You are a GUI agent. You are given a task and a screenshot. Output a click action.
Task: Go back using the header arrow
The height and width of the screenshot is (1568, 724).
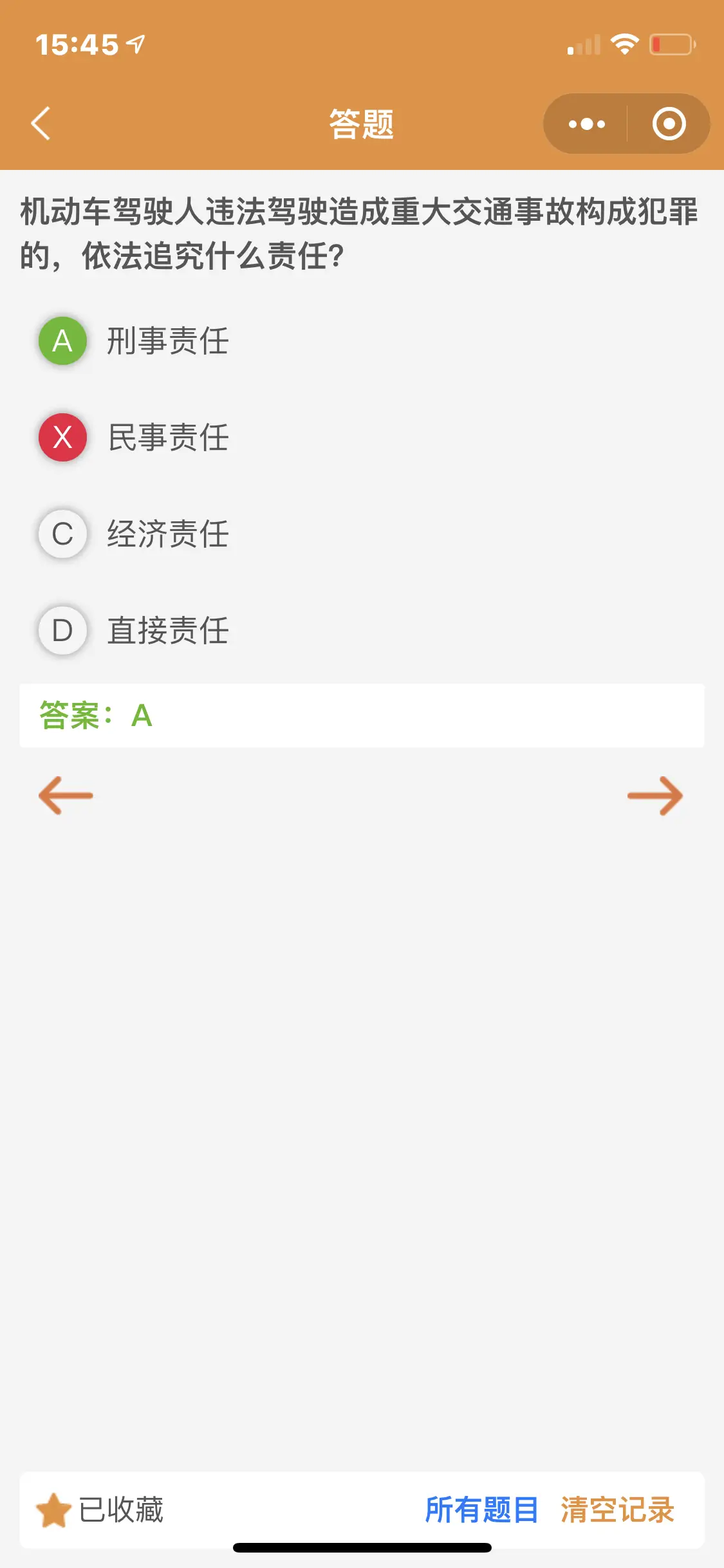tap(41, 123)
